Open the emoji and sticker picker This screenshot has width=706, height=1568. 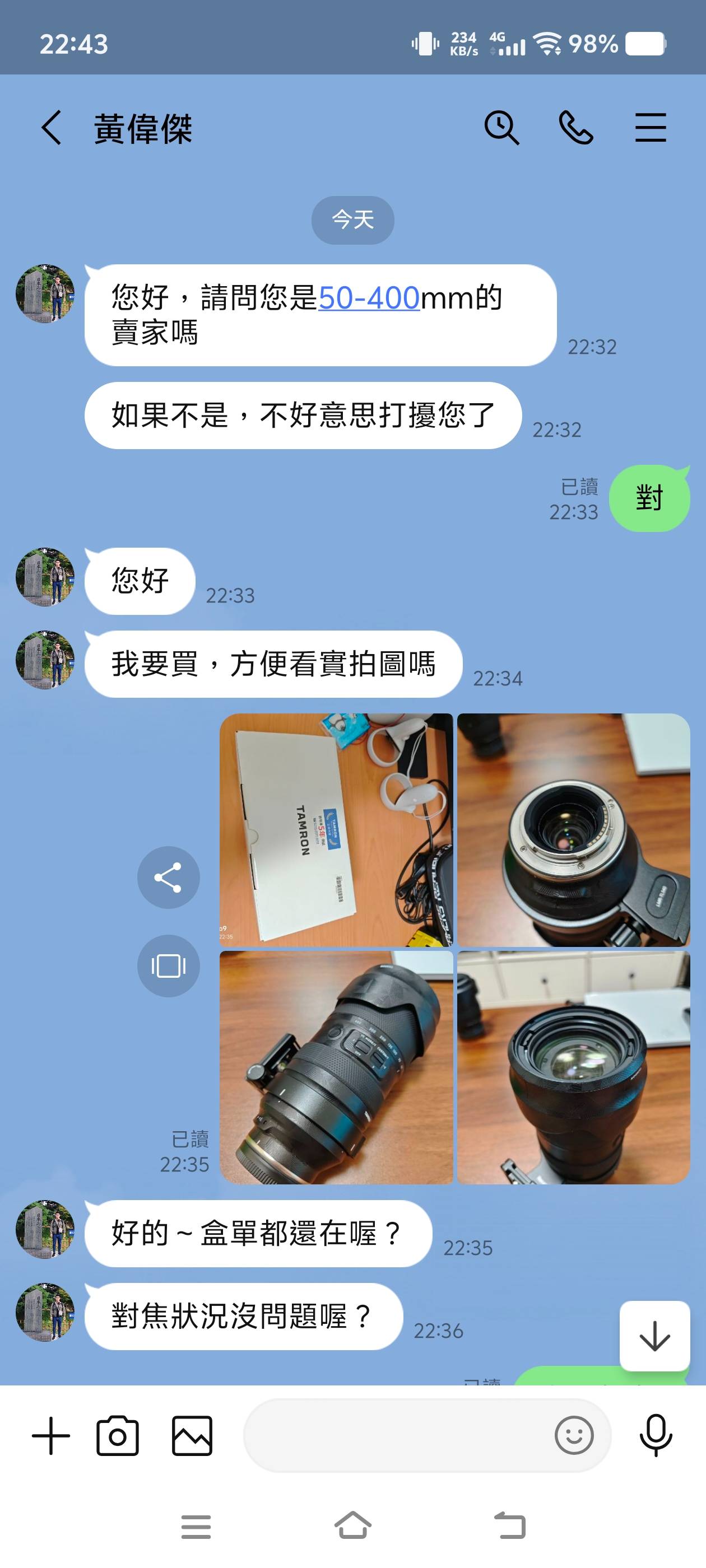[x=574, y=1435]
